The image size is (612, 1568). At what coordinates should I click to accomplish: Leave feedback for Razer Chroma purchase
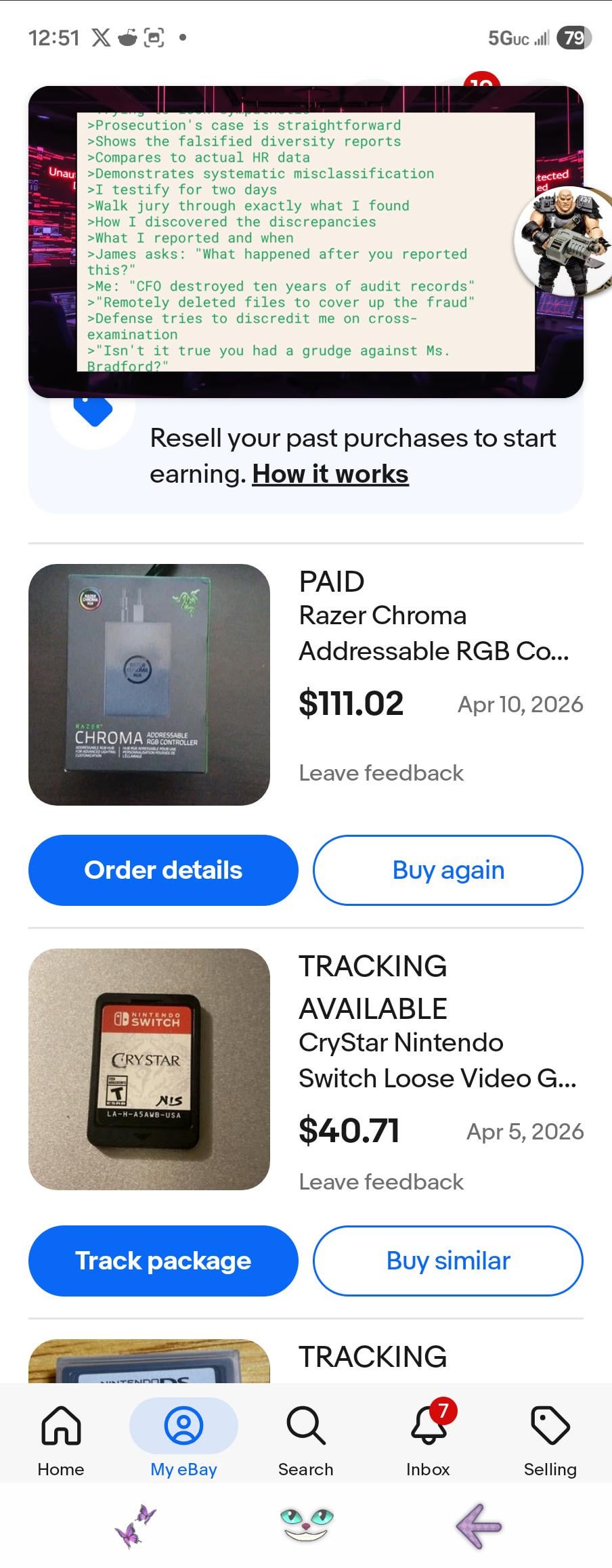coord(381,773)
